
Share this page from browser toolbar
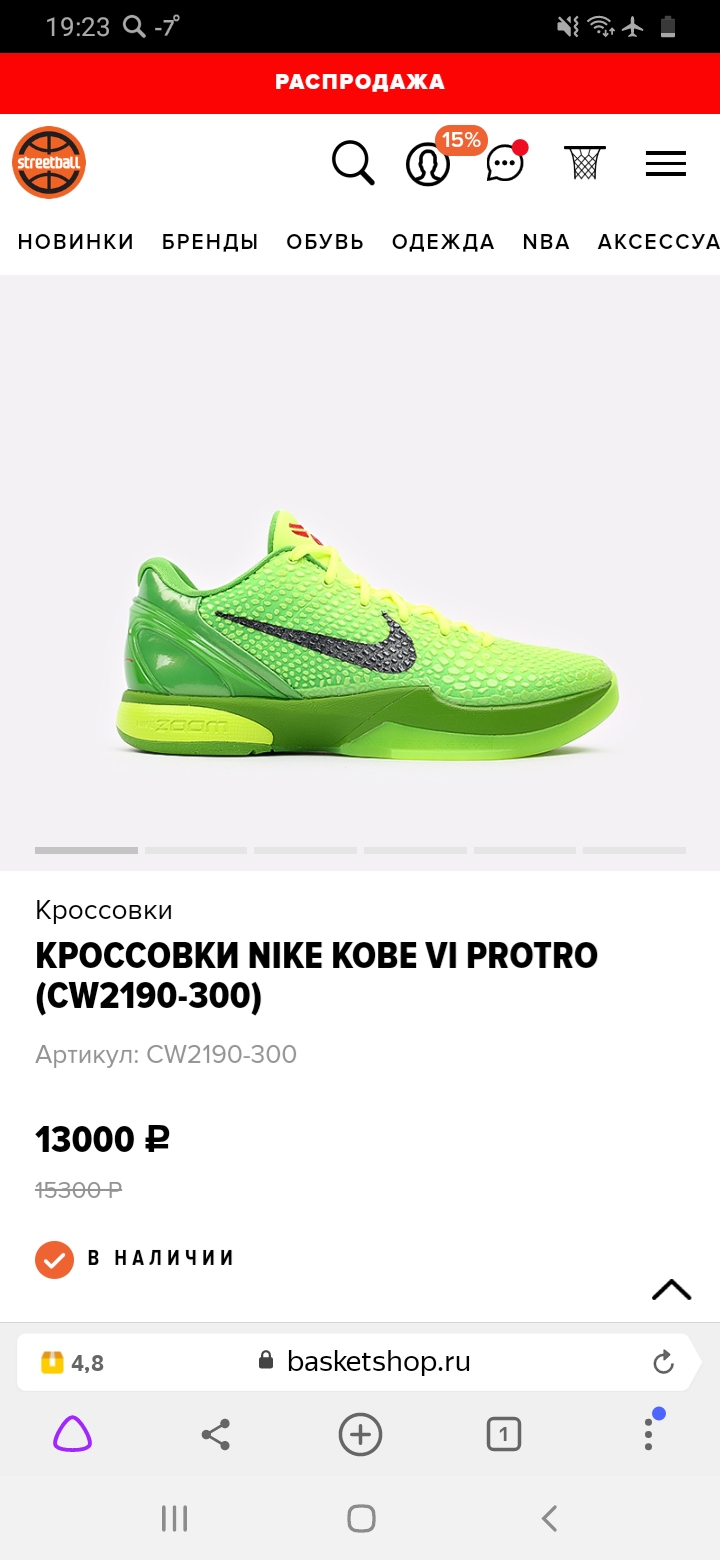pyautogui.click(x=216, y=1436)
